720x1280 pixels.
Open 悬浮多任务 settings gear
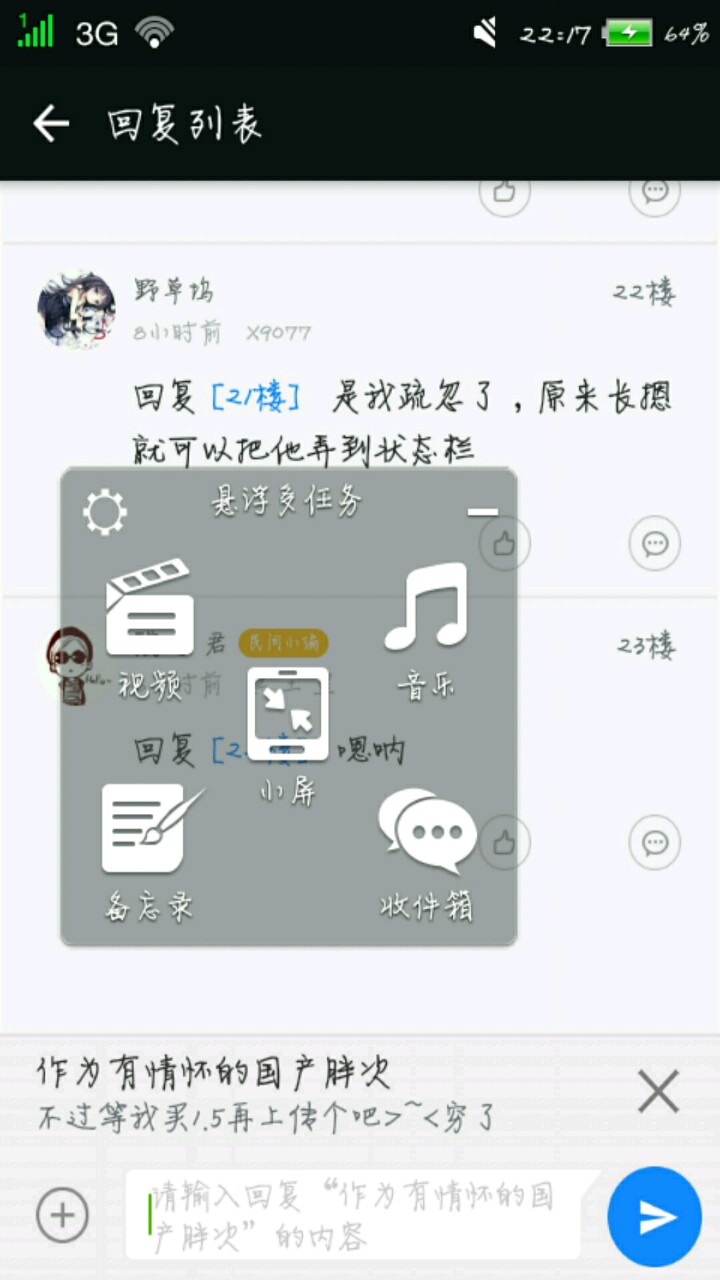tap(105, 512)
